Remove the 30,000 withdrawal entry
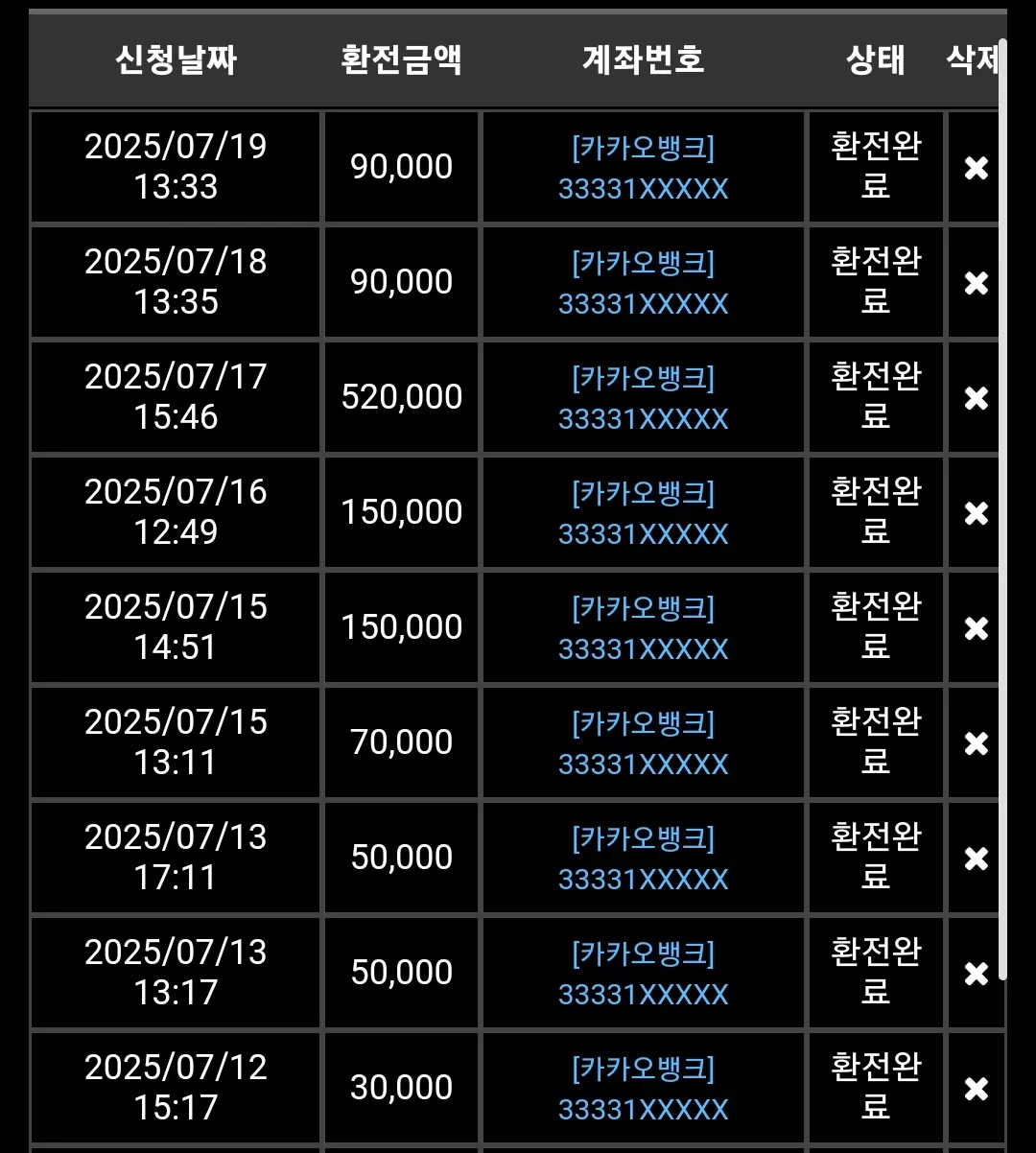The width and height of the screenshot is (1036, 1153). pos(976,1089)
